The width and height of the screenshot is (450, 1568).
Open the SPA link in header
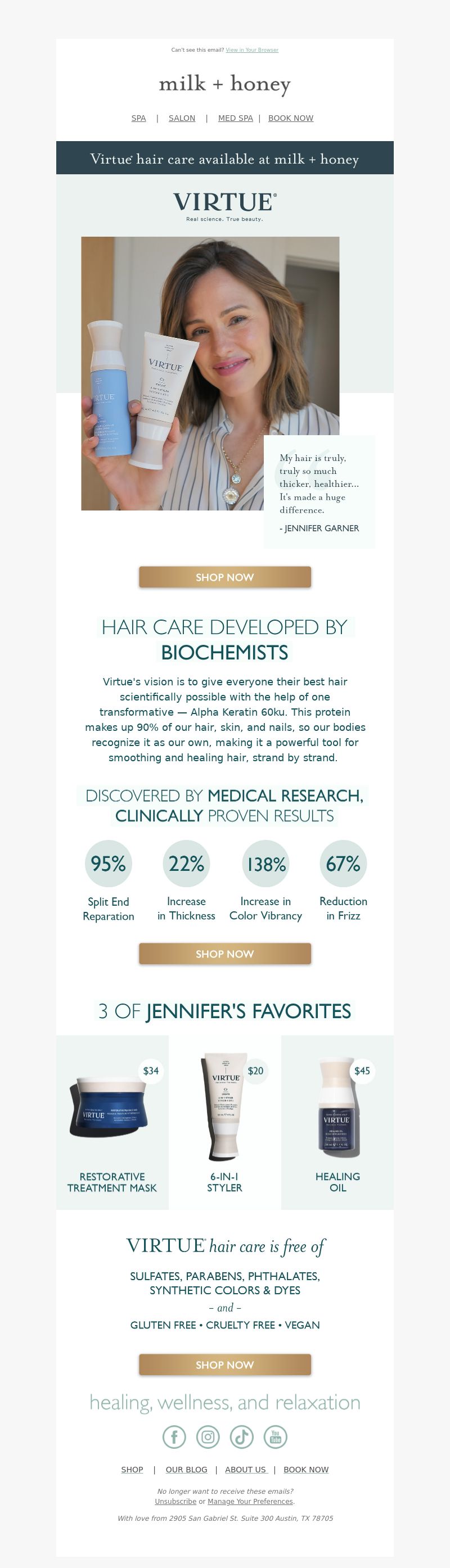click(138, 118)
